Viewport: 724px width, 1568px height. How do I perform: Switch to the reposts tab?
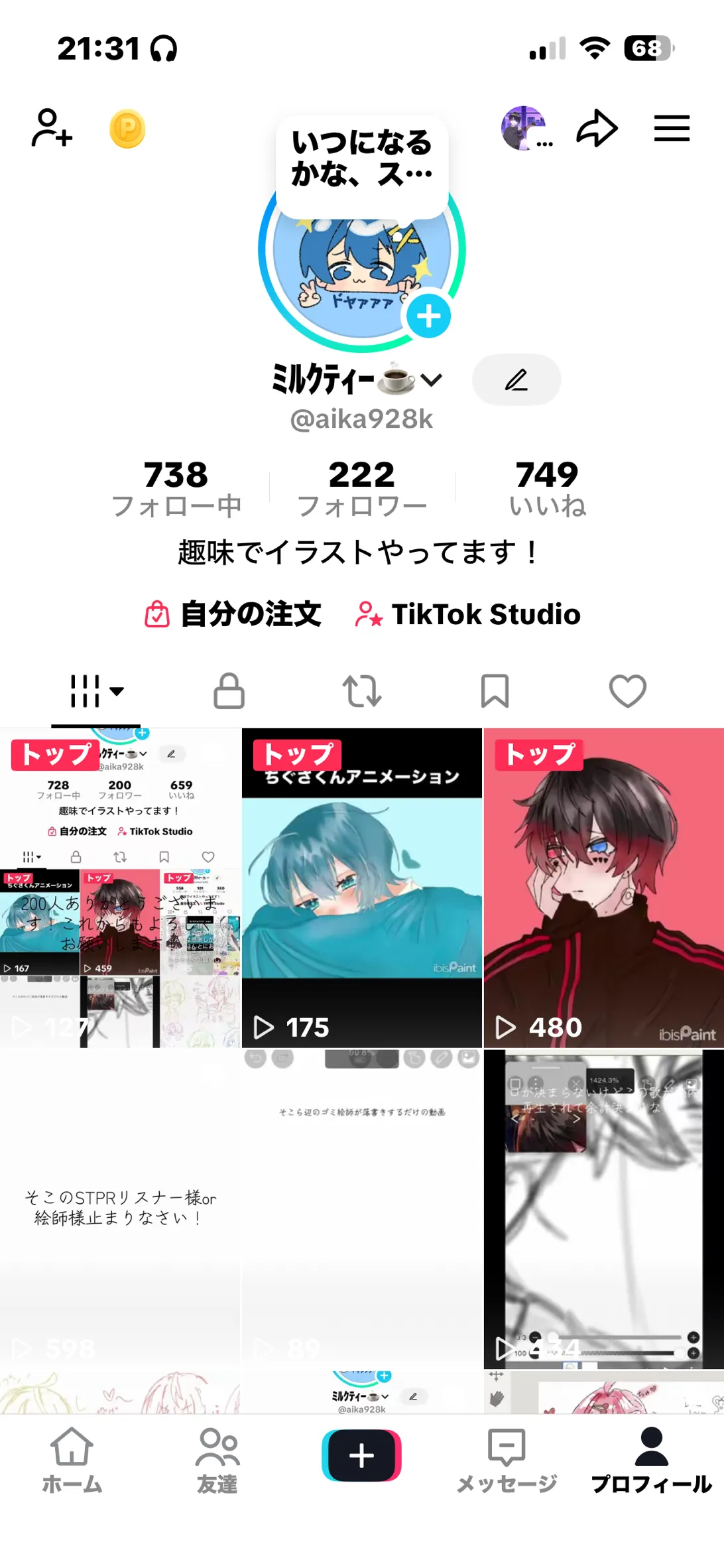[x=362, y=691]
